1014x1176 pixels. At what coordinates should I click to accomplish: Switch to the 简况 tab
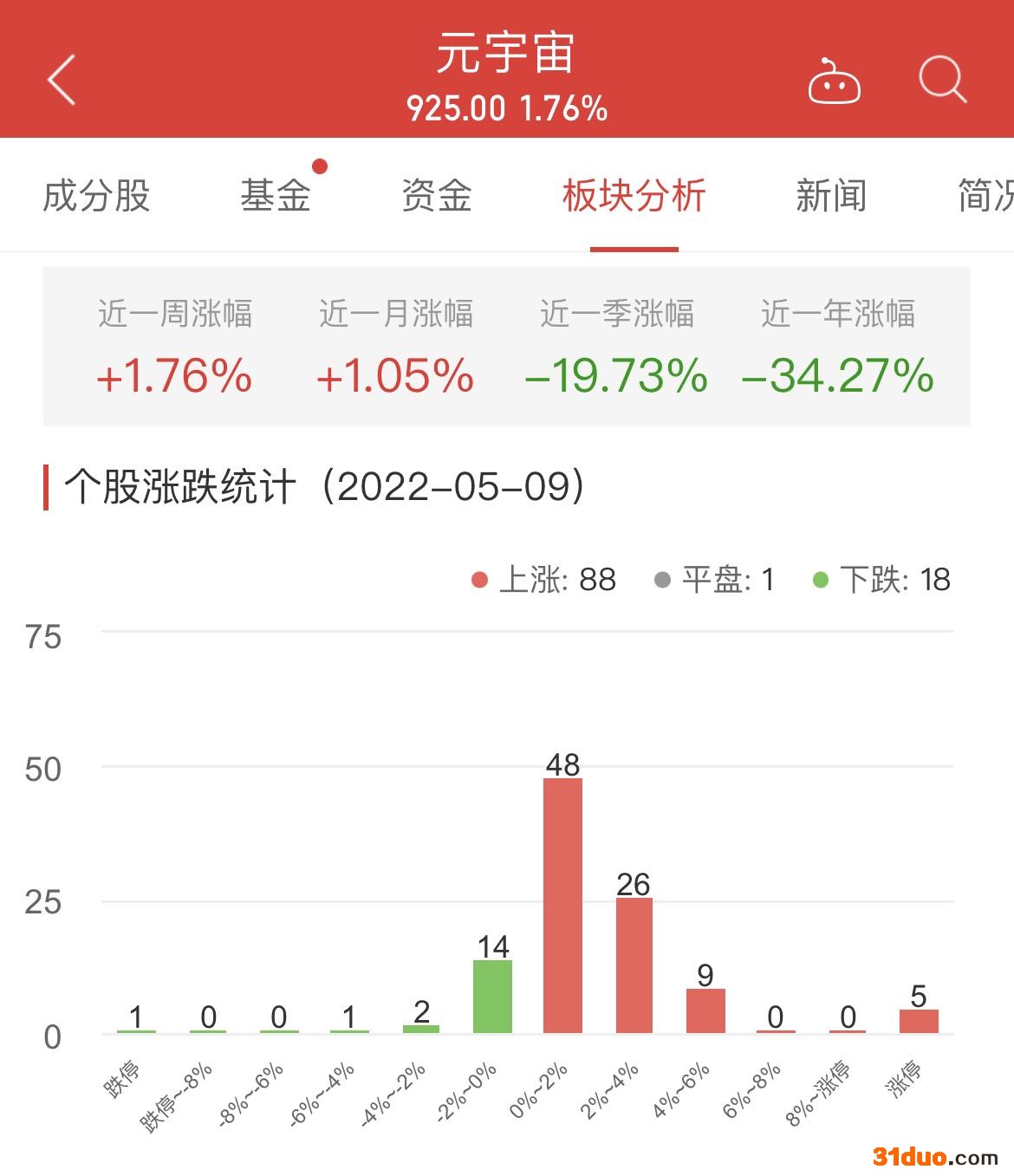tap(985, 196)
